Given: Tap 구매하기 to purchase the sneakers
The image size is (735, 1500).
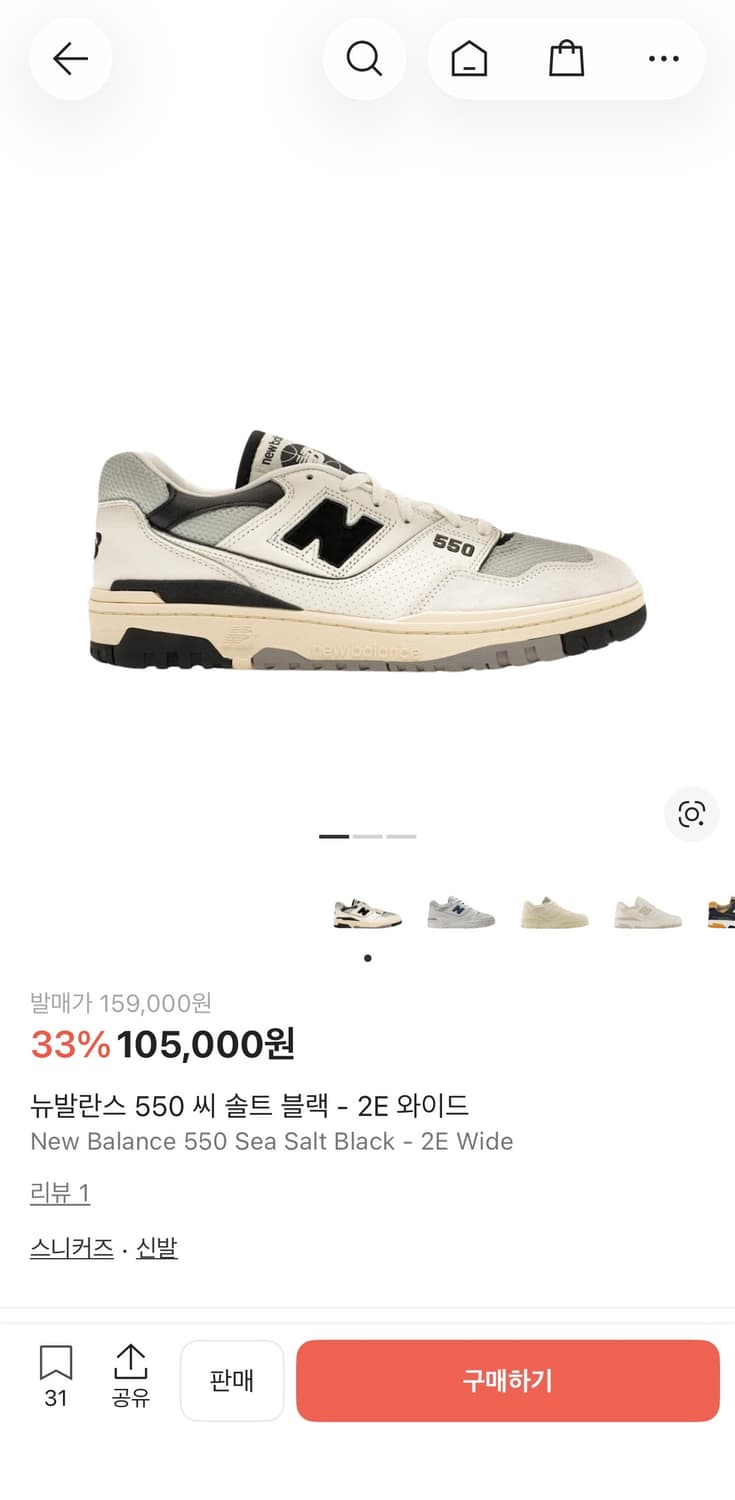Looking at the screenshot, I should tap(508, 1380).
